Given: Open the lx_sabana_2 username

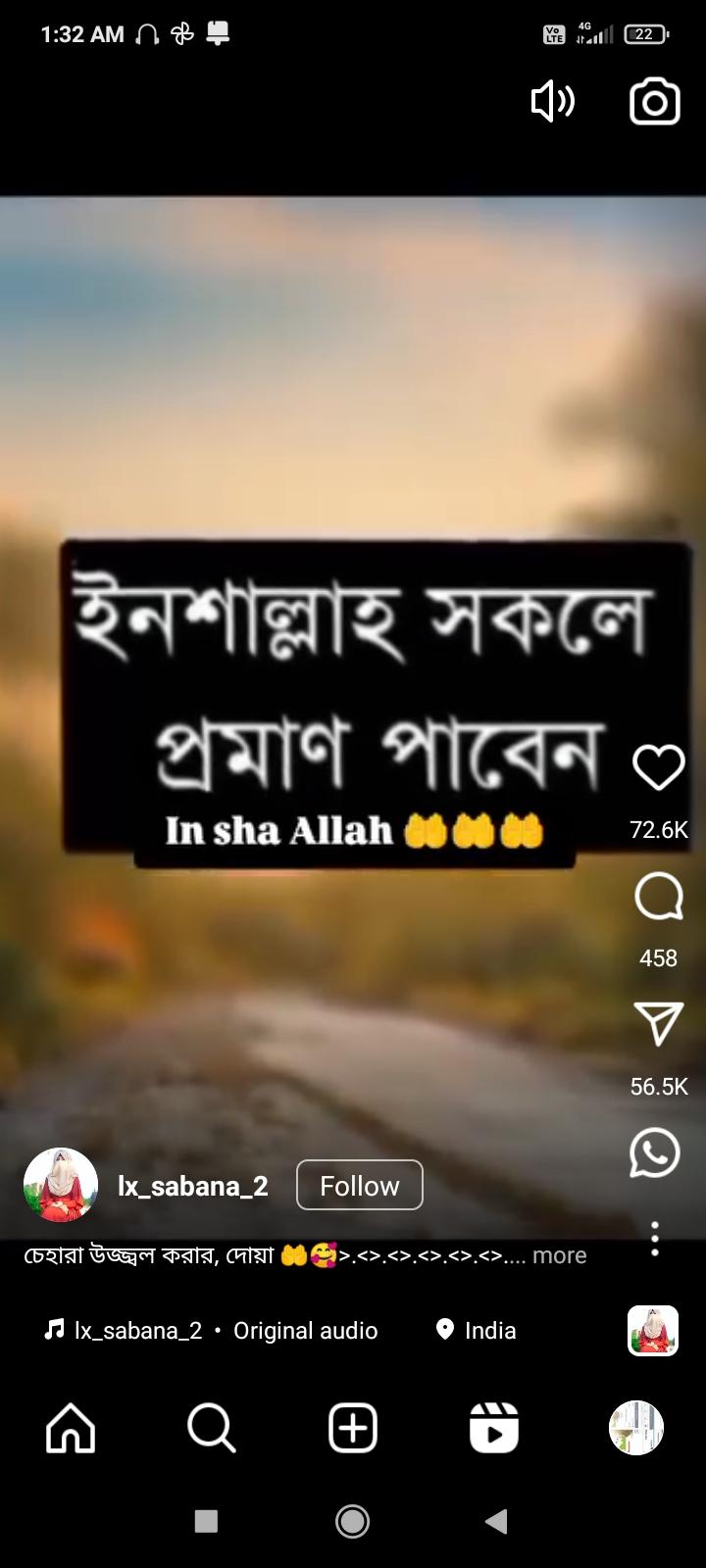Looking at the screenshot, I should pyautogui.click(x=193, y=1186).
